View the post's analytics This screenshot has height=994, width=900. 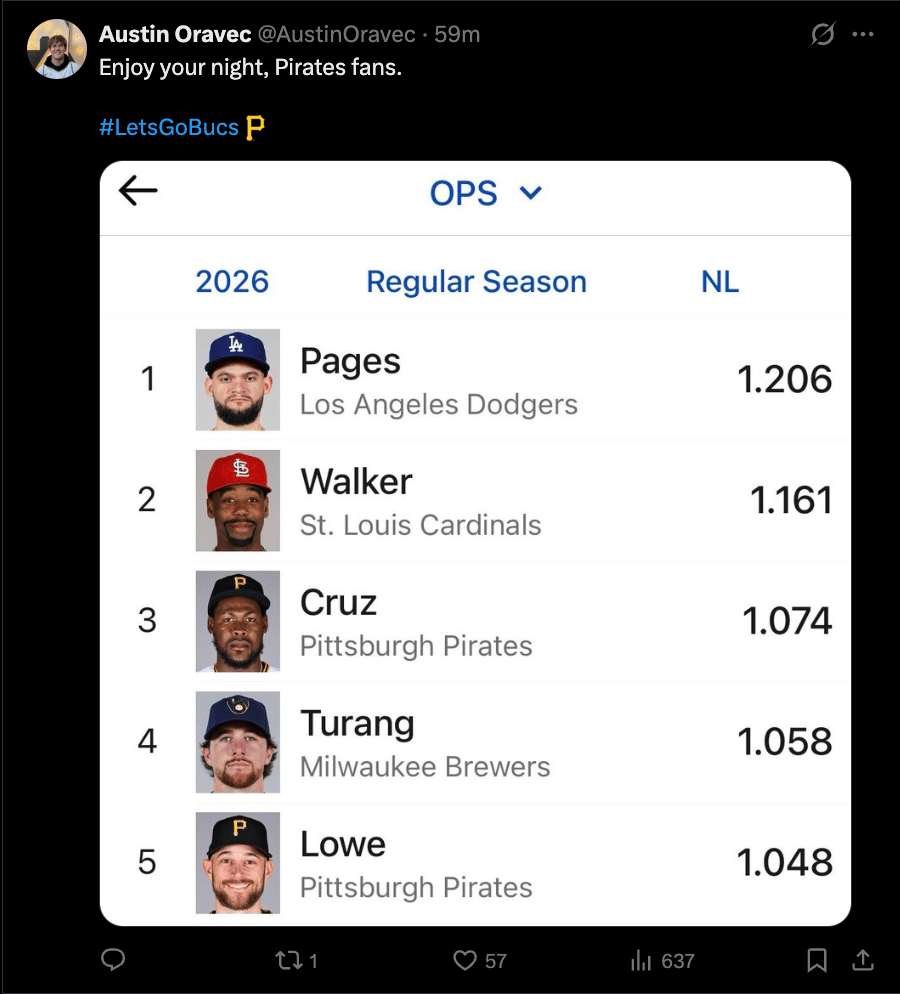point(641,960)
